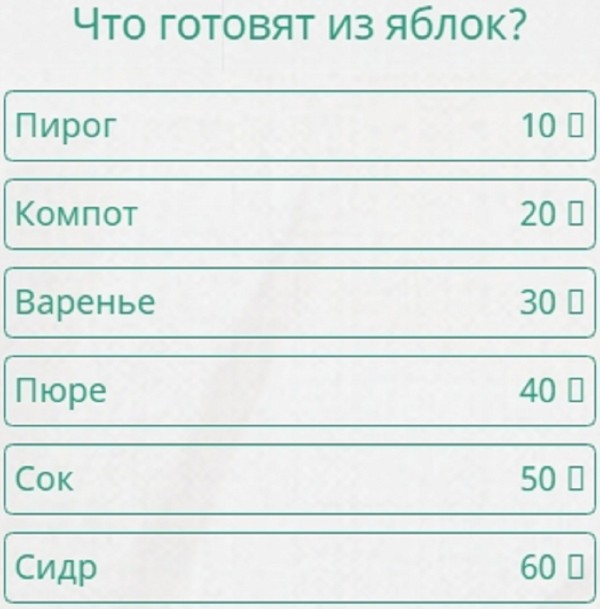Tap the Варенье answer
Screen dimensions: 600x609
pyautogui.click(x=300, y=301)
